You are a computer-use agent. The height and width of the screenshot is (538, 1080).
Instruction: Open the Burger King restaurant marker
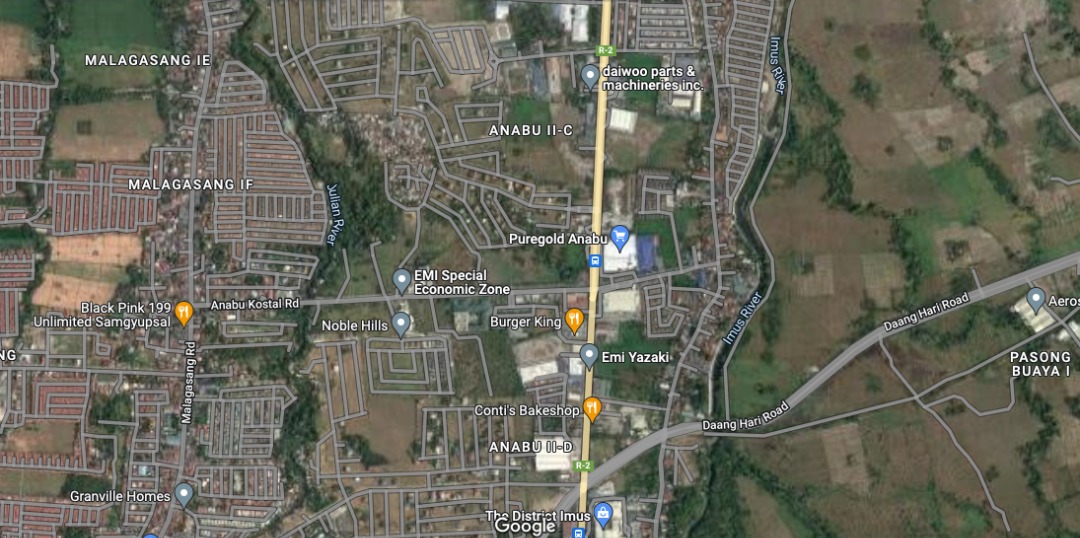(574, 321)
